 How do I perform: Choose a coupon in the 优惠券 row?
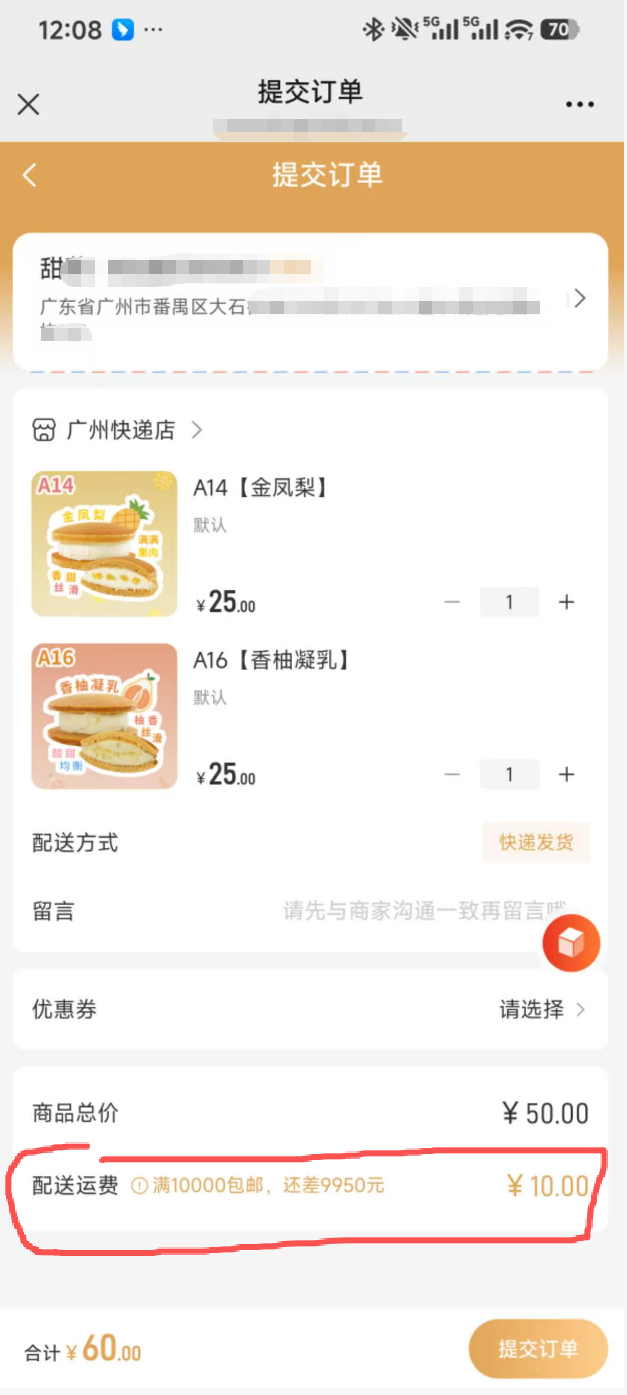(542, 1009)
